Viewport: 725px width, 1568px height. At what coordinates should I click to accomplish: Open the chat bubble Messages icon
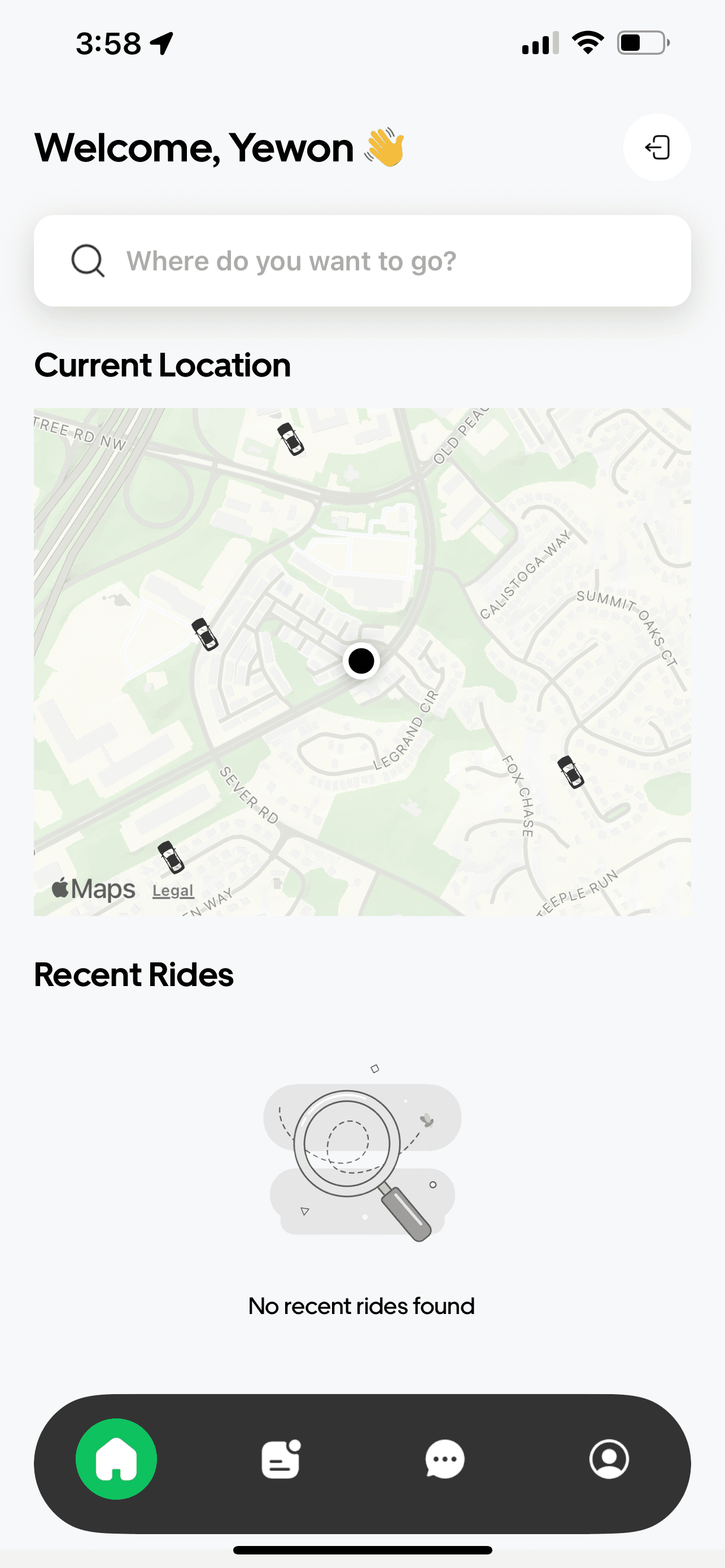445,1458
